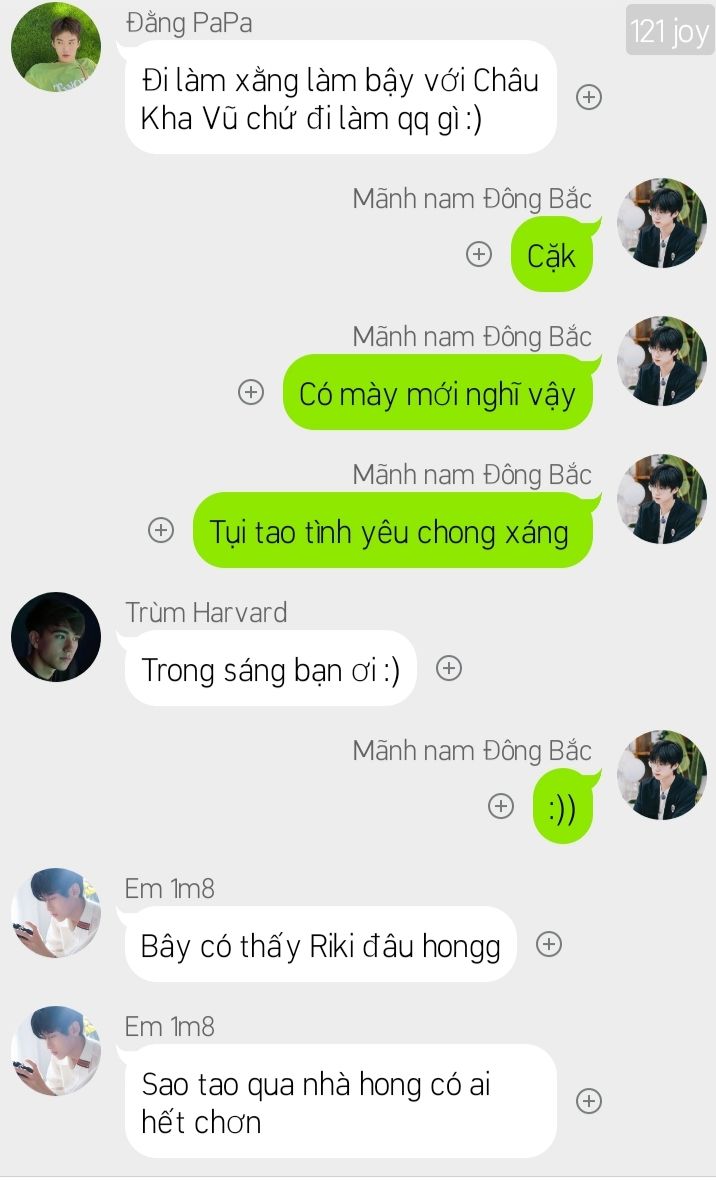Tap plus icon next to "Trong sáng bạn ơi"
Image resolution: width=716 pixels, height=1180 pixels.
[449, 668]
